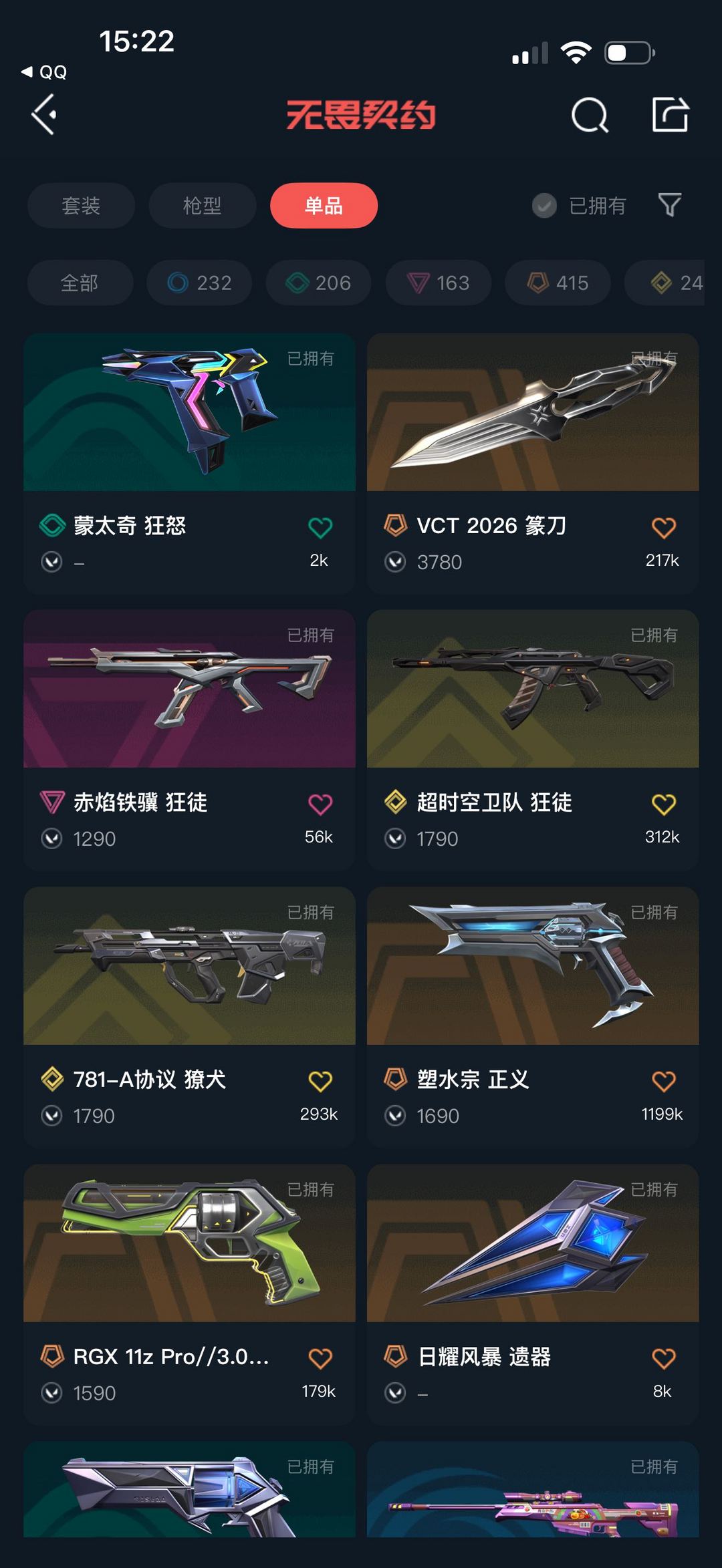Like the 超时空卫队 狂徒 skin

pos(664,804)
